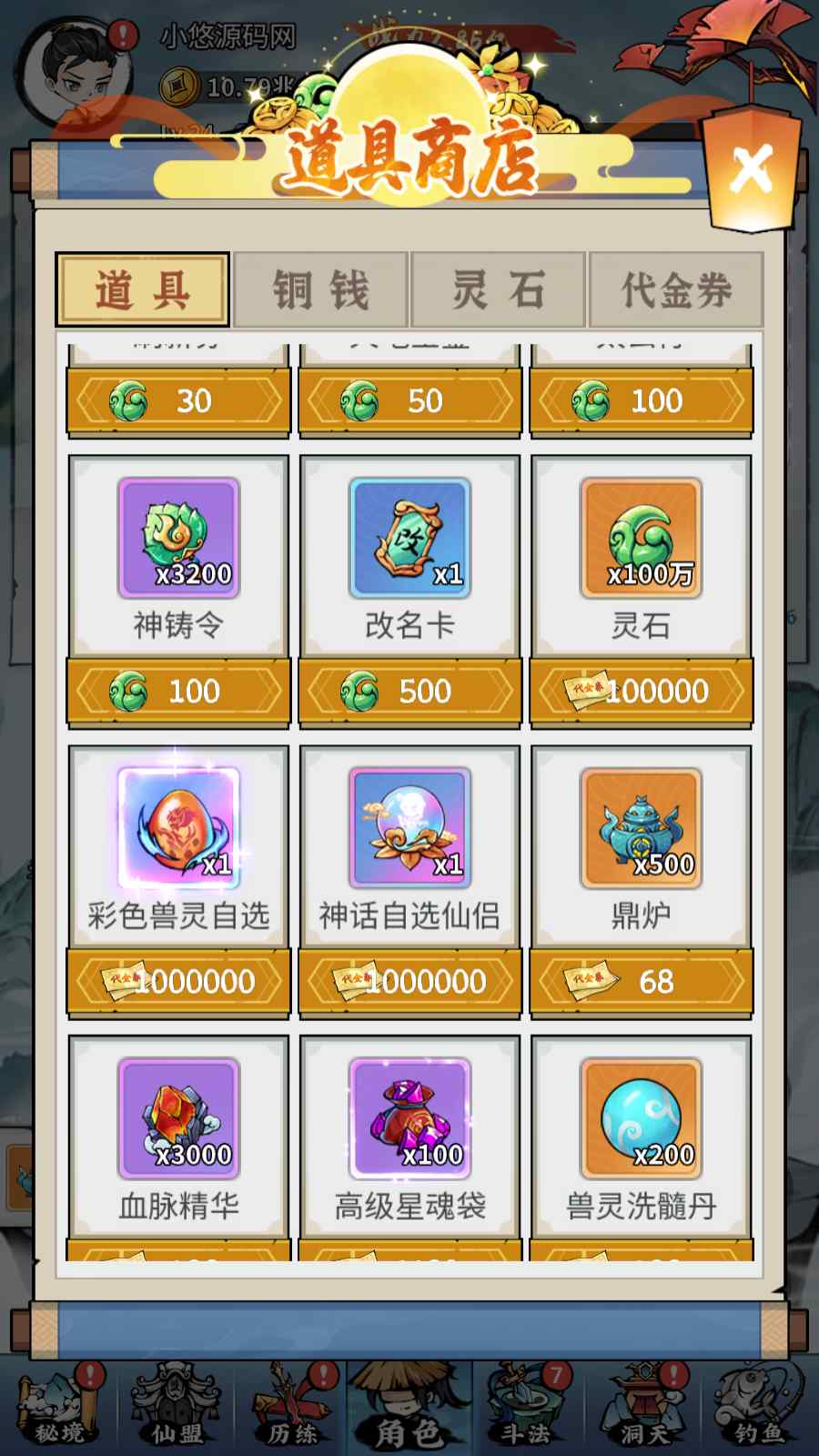Viewport: 819px width, 1456px height.
Task: Switch to the 灵石 tab
Action: (x=498, y=290)
